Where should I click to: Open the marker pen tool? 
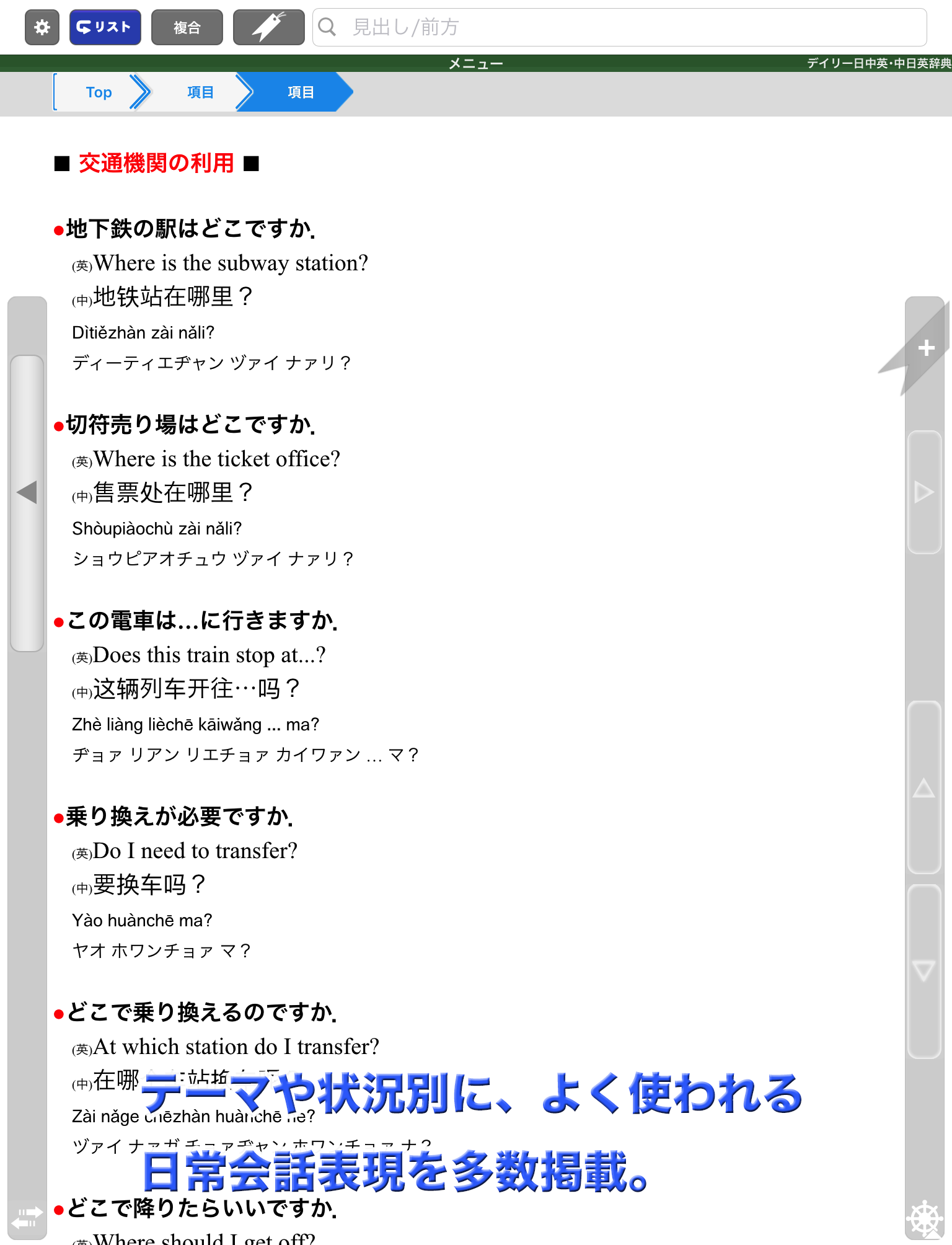(x=268, y=27)
